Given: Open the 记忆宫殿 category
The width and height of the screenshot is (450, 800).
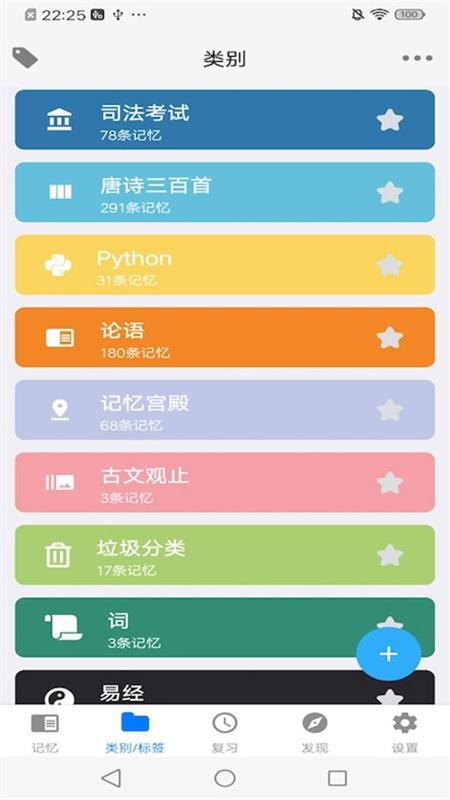Looking at the screenshot, I should click(225, 410).
